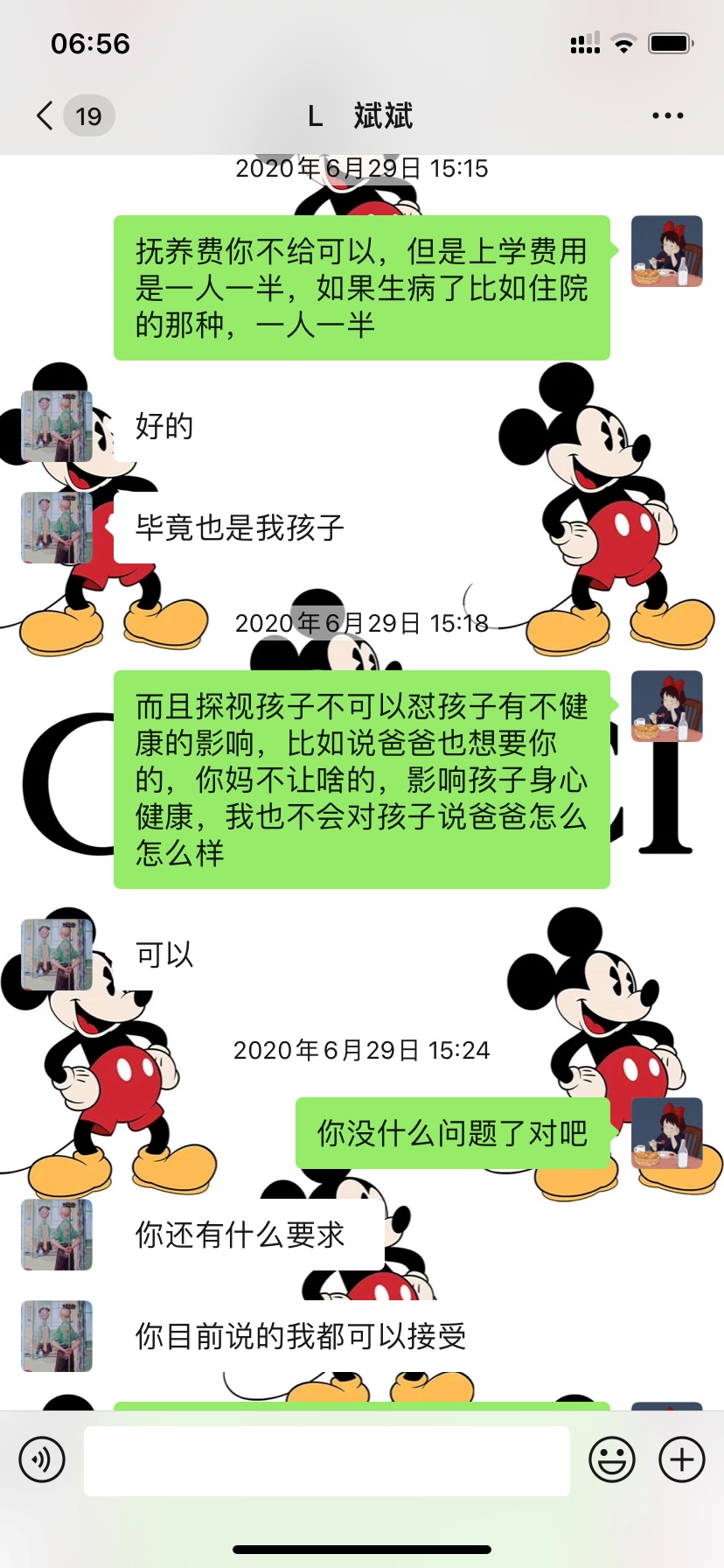Open the plus attachments menu

(682, 1459)
